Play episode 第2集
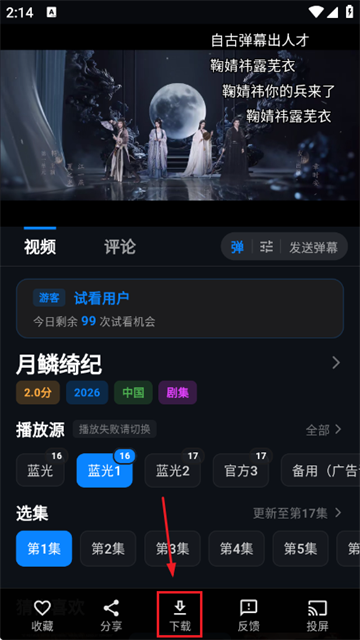 (x=108, y=549)
